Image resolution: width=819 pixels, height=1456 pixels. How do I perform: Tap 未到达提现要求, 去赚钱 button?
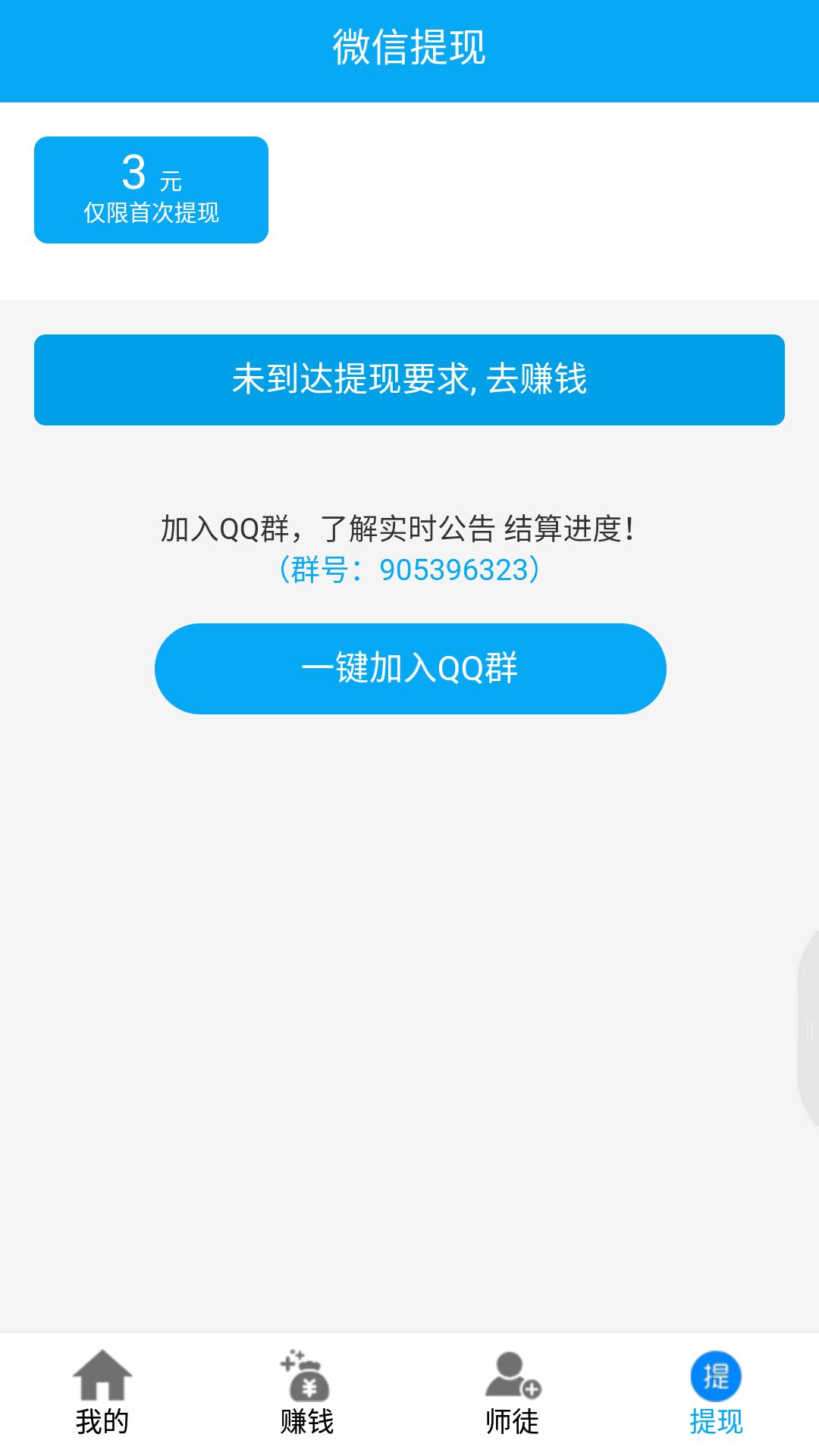point(409,380)
